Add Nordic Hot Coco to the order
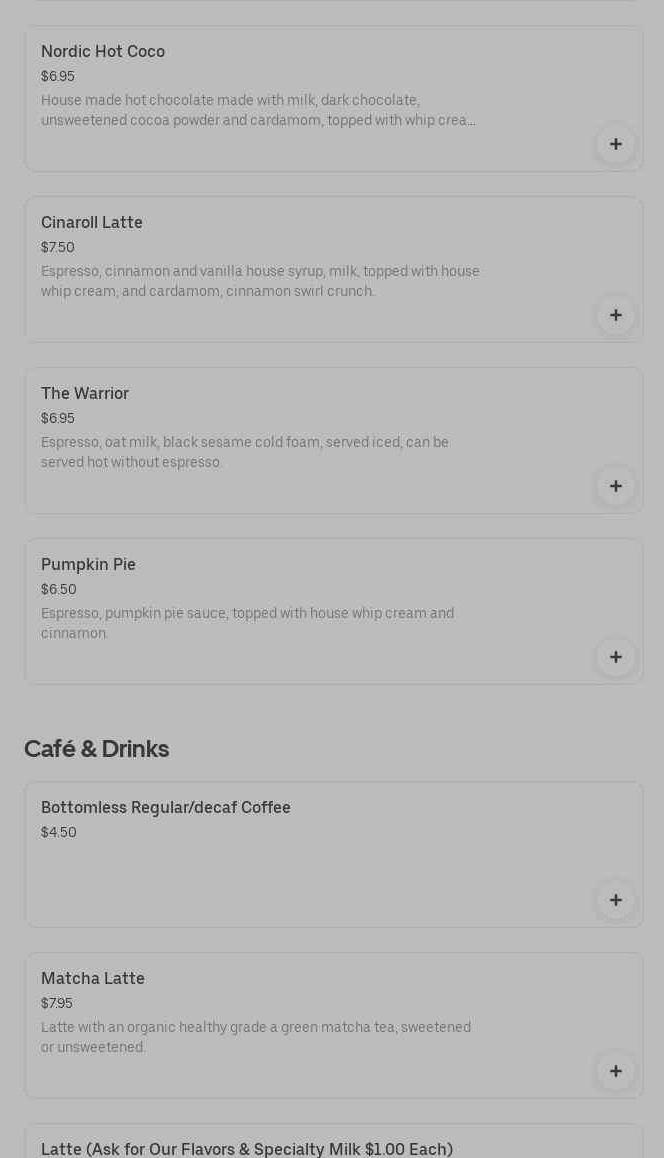This screenshot has height=1158, width=664. click(x=615, y=144)
